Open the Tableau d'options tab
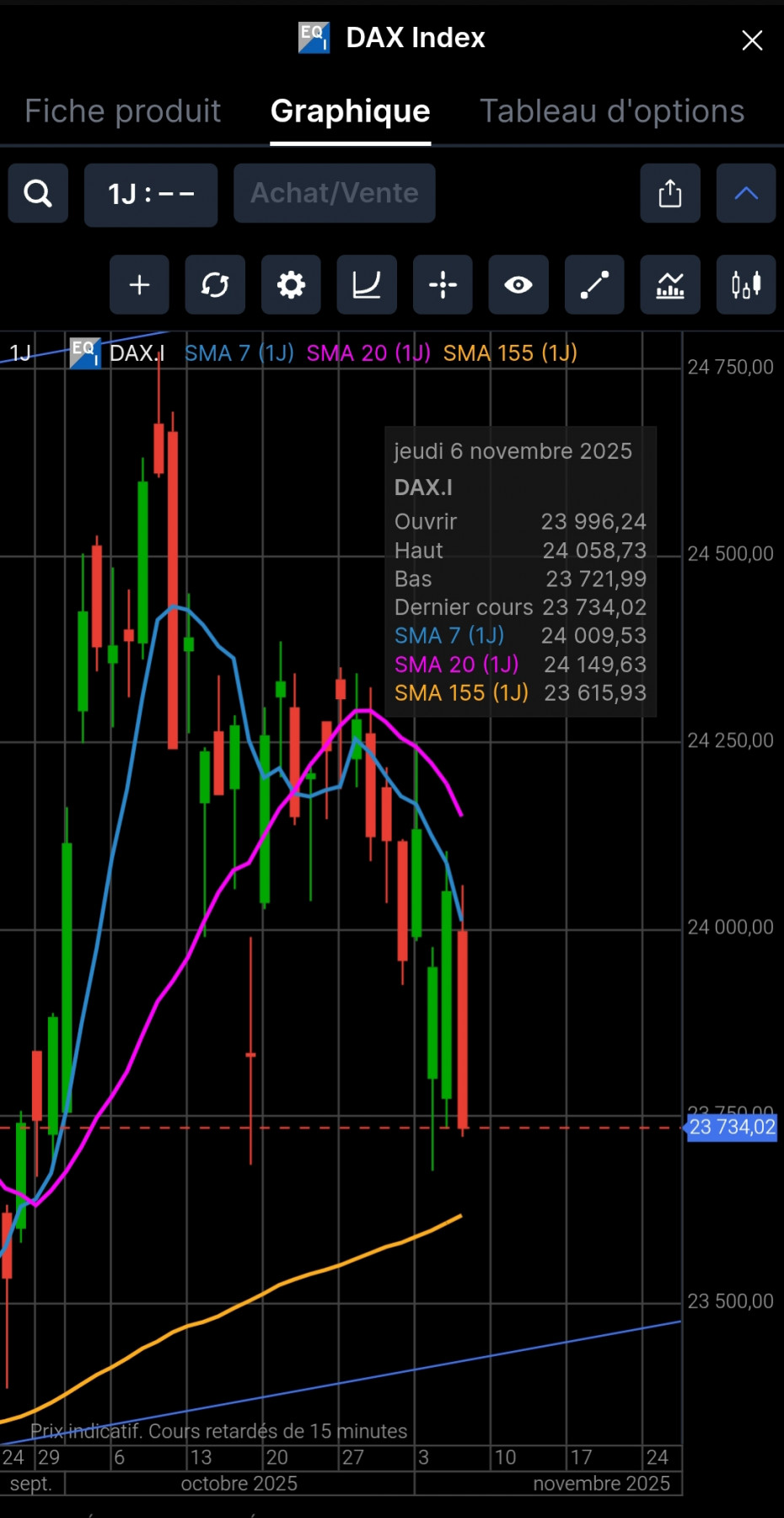The image size is (784, 1518). tap(612, 110)
